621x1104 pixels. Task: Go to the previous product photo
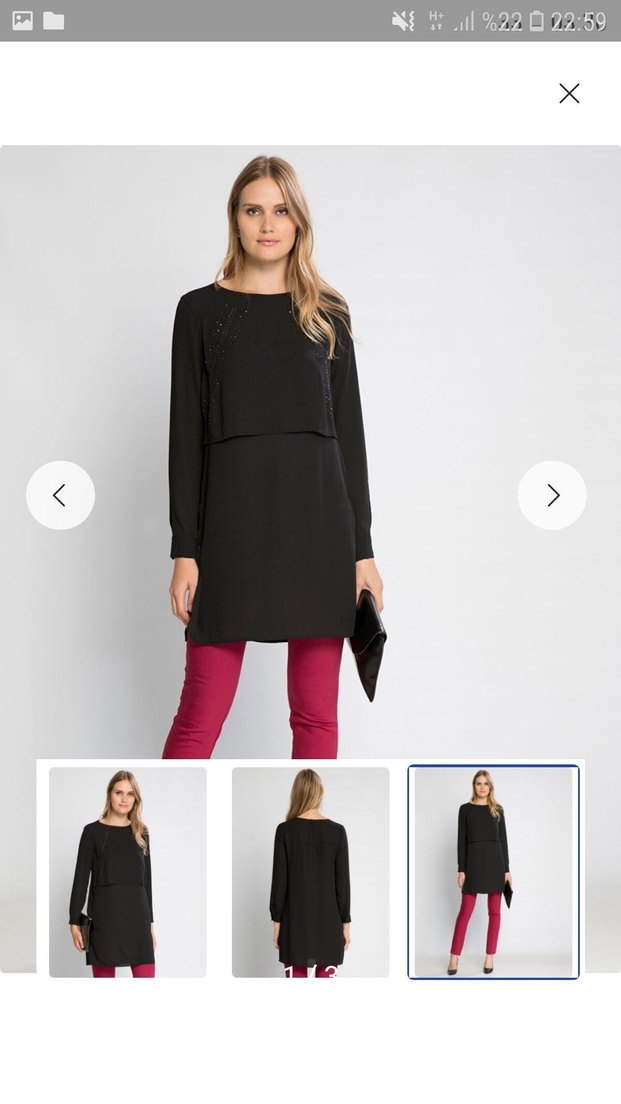pos(60,495)
